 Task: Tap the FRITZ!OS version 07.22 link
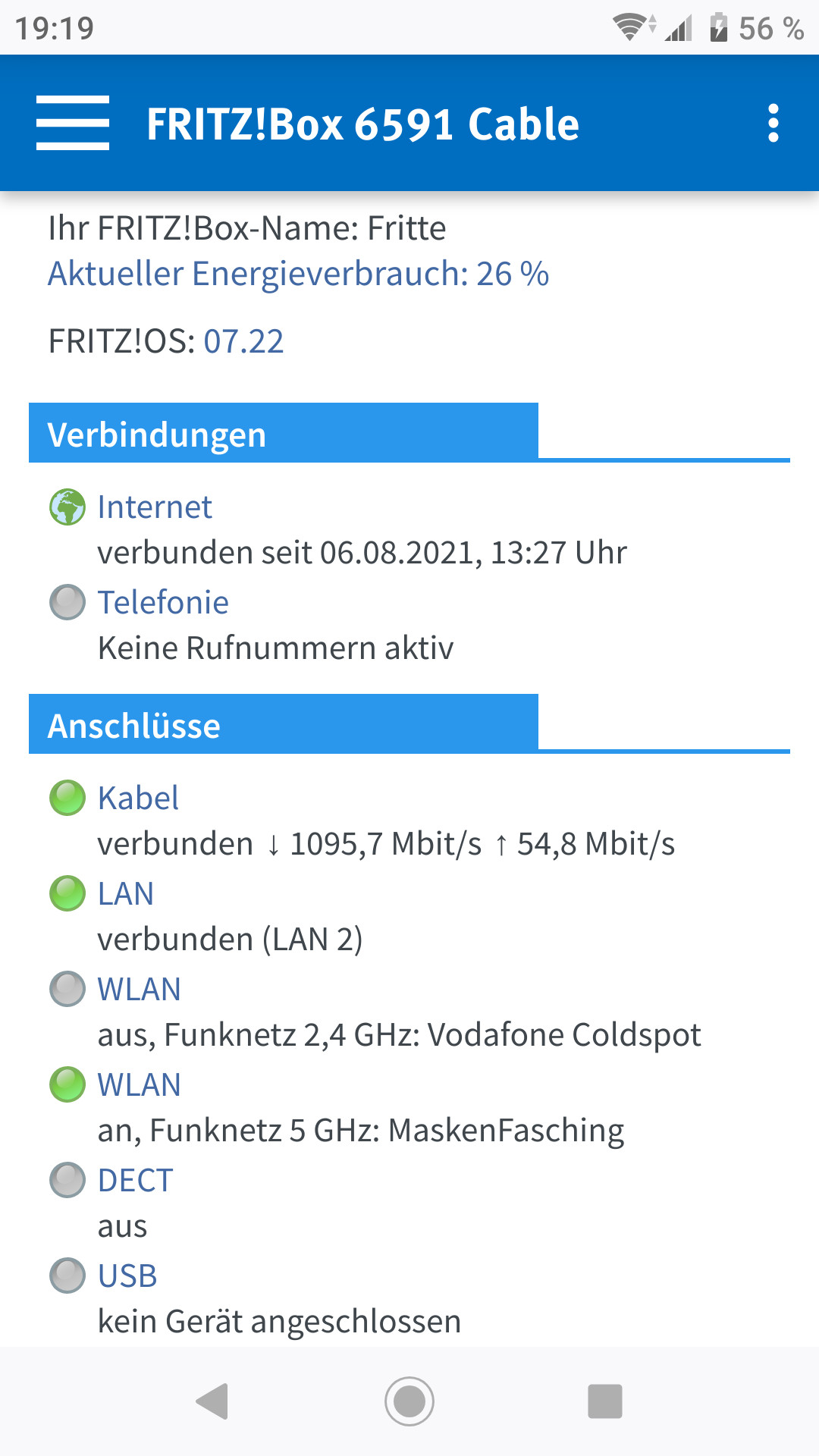click(x=243, y=341)
